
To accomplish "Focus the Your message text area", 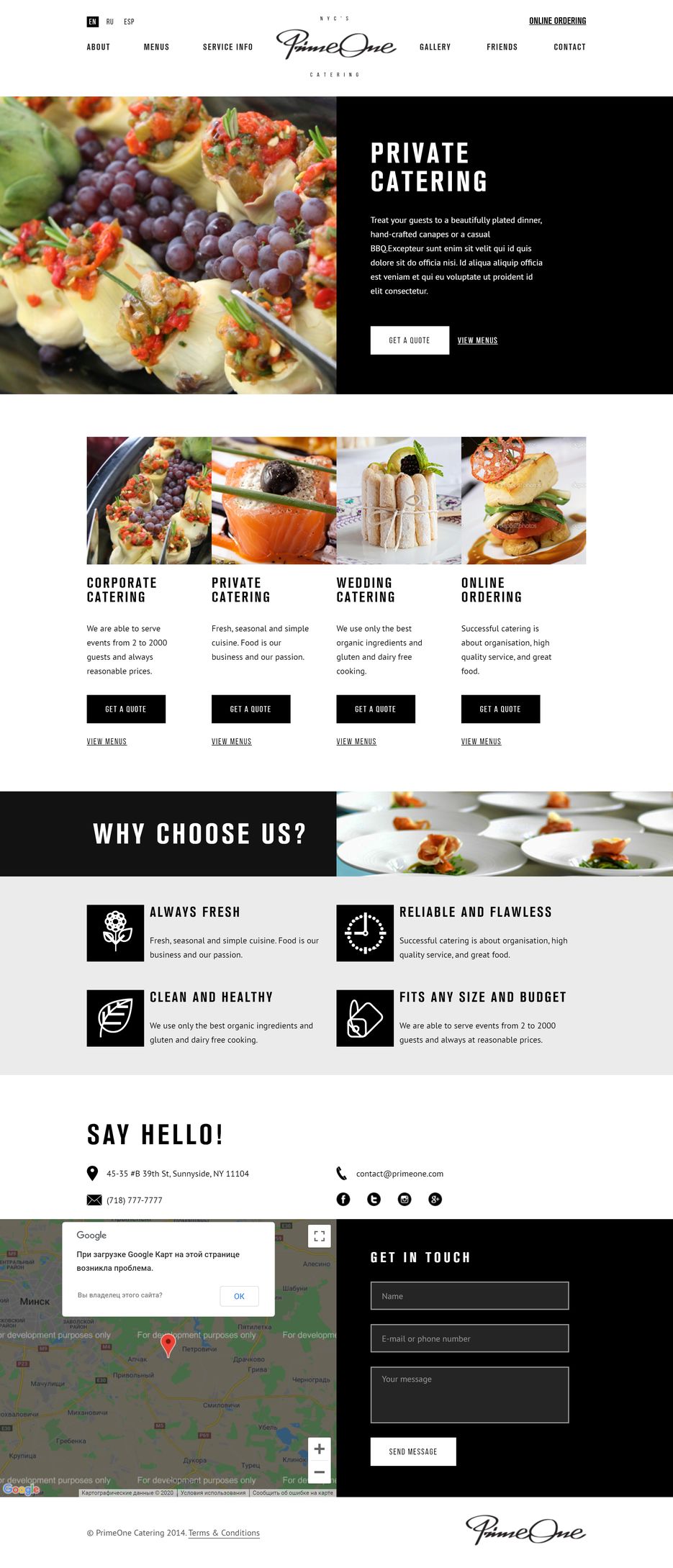I will coord(469,1395).
